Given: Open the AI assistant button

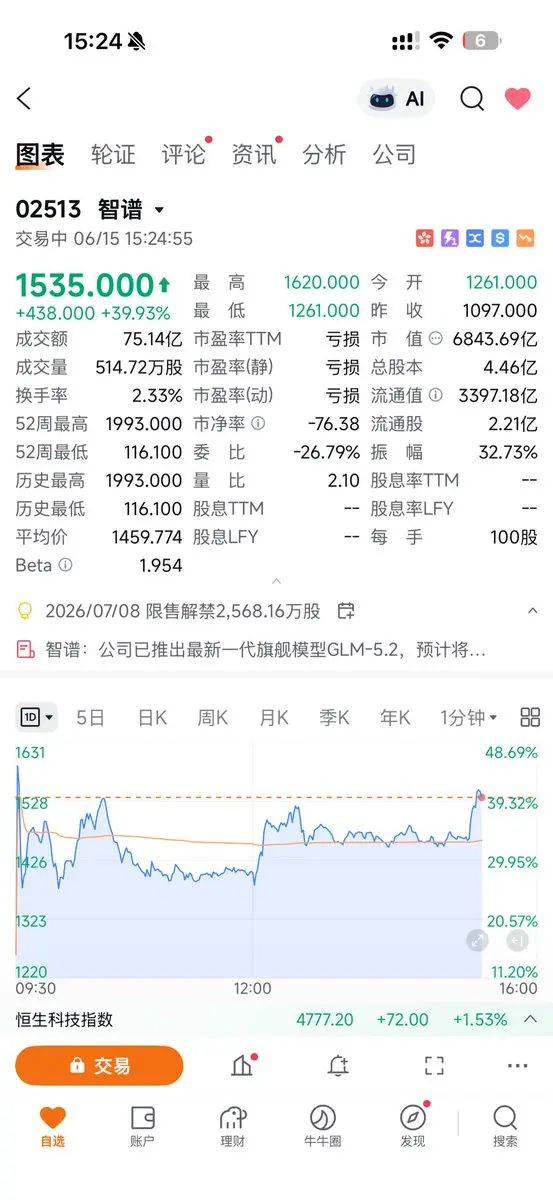Looking at the screenshot, I should [x=396, y=98].
